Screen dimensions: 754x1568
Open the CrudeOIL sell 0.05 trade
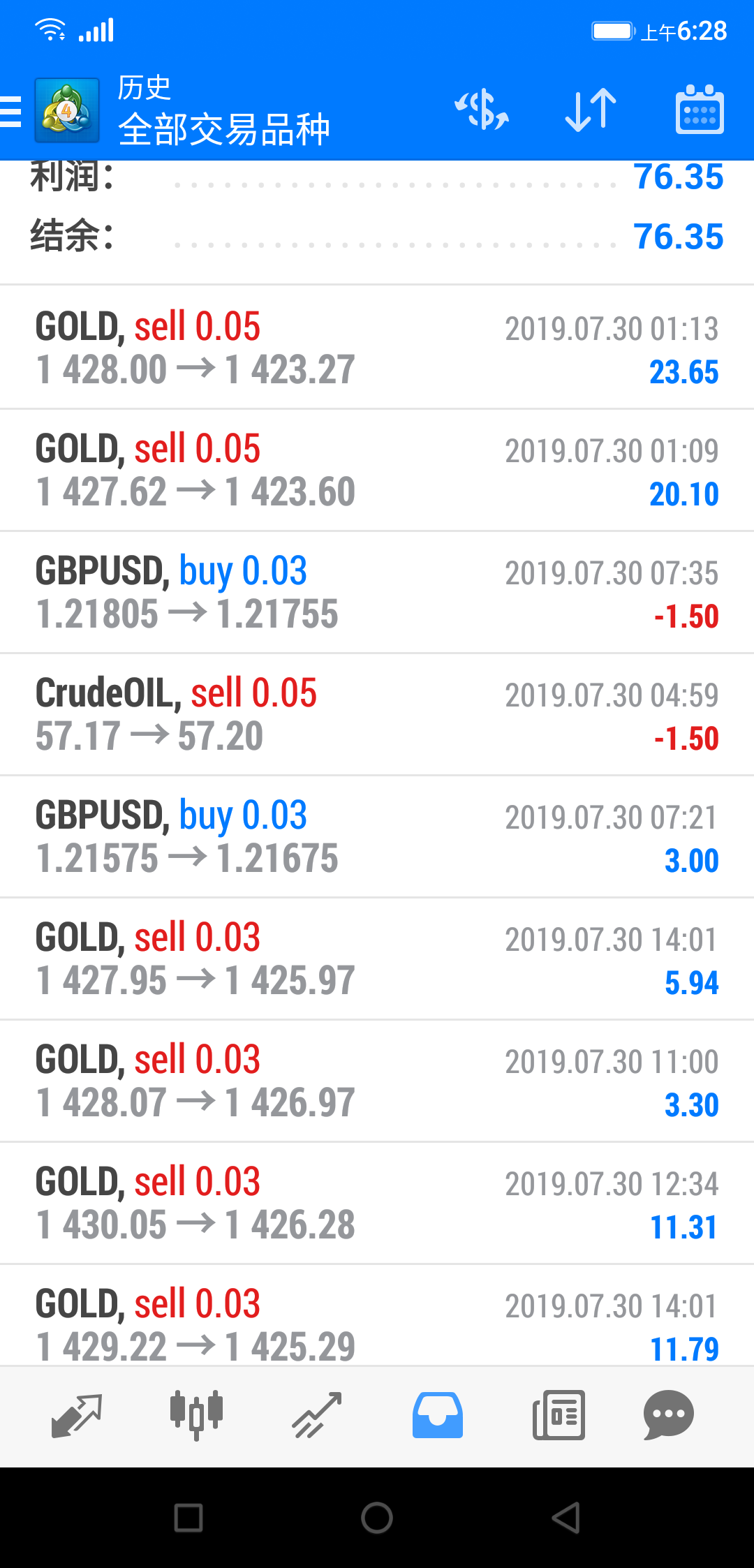click(377, 714)
